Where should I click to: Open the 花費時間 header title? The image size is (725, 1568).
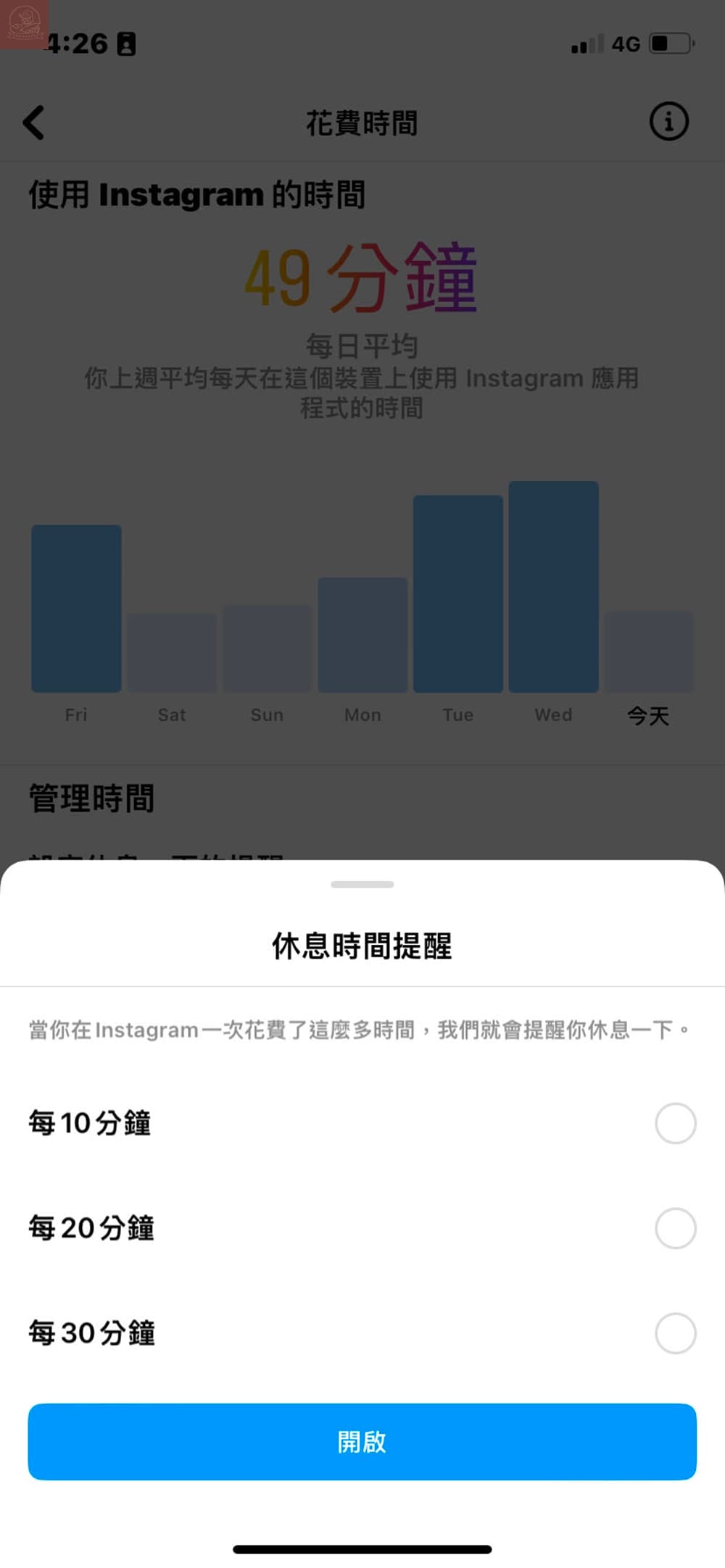coord(362,122)
